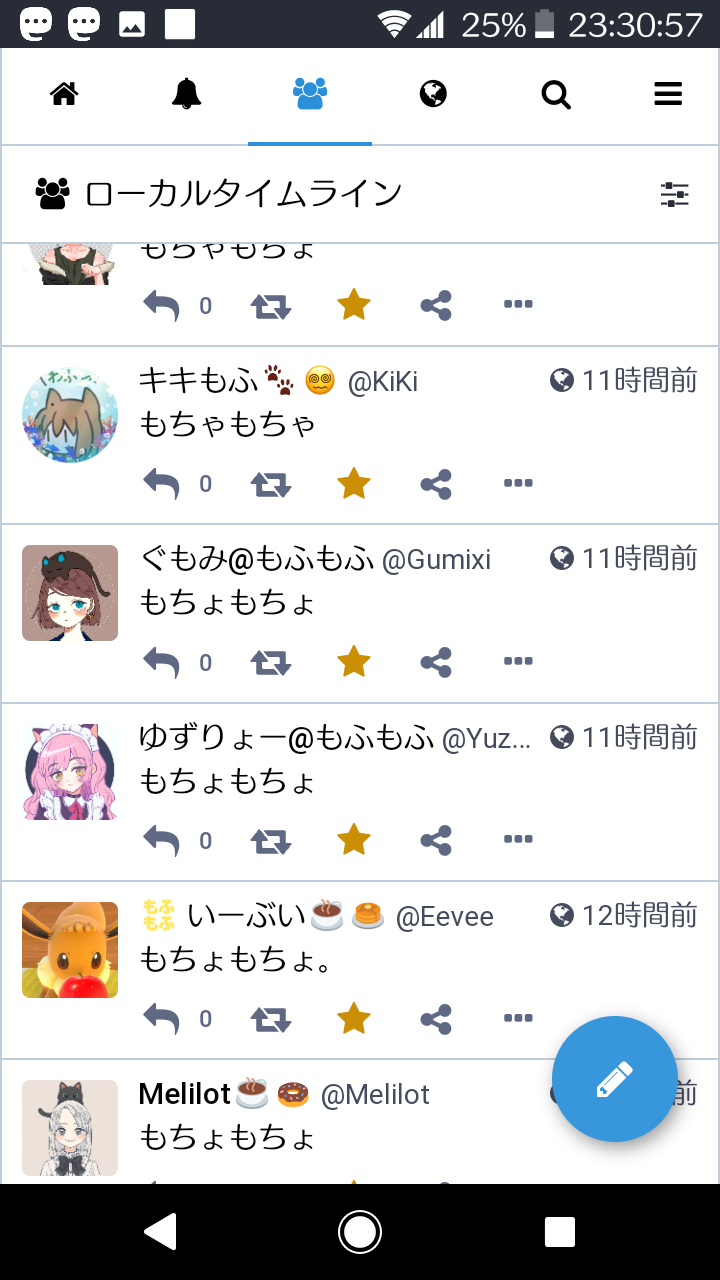Screen dimensions: 720x1280
Task: View @Gumixi's profile avatar
Action: point(70,593)
